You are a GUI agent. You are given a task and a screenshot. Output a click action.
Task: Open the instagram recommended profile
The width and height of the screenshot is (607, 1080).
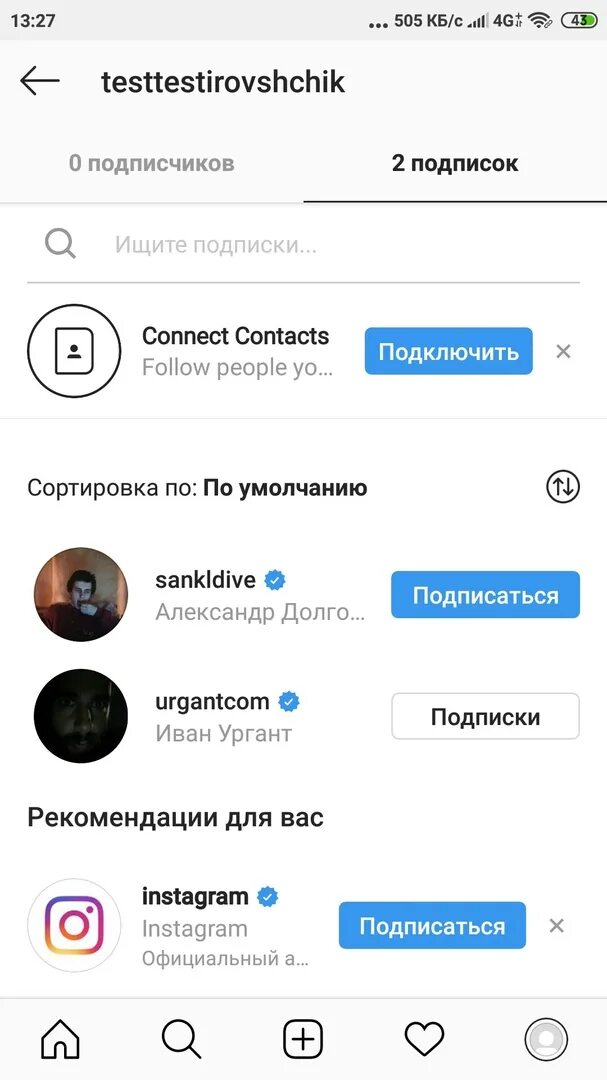(179, 926)
